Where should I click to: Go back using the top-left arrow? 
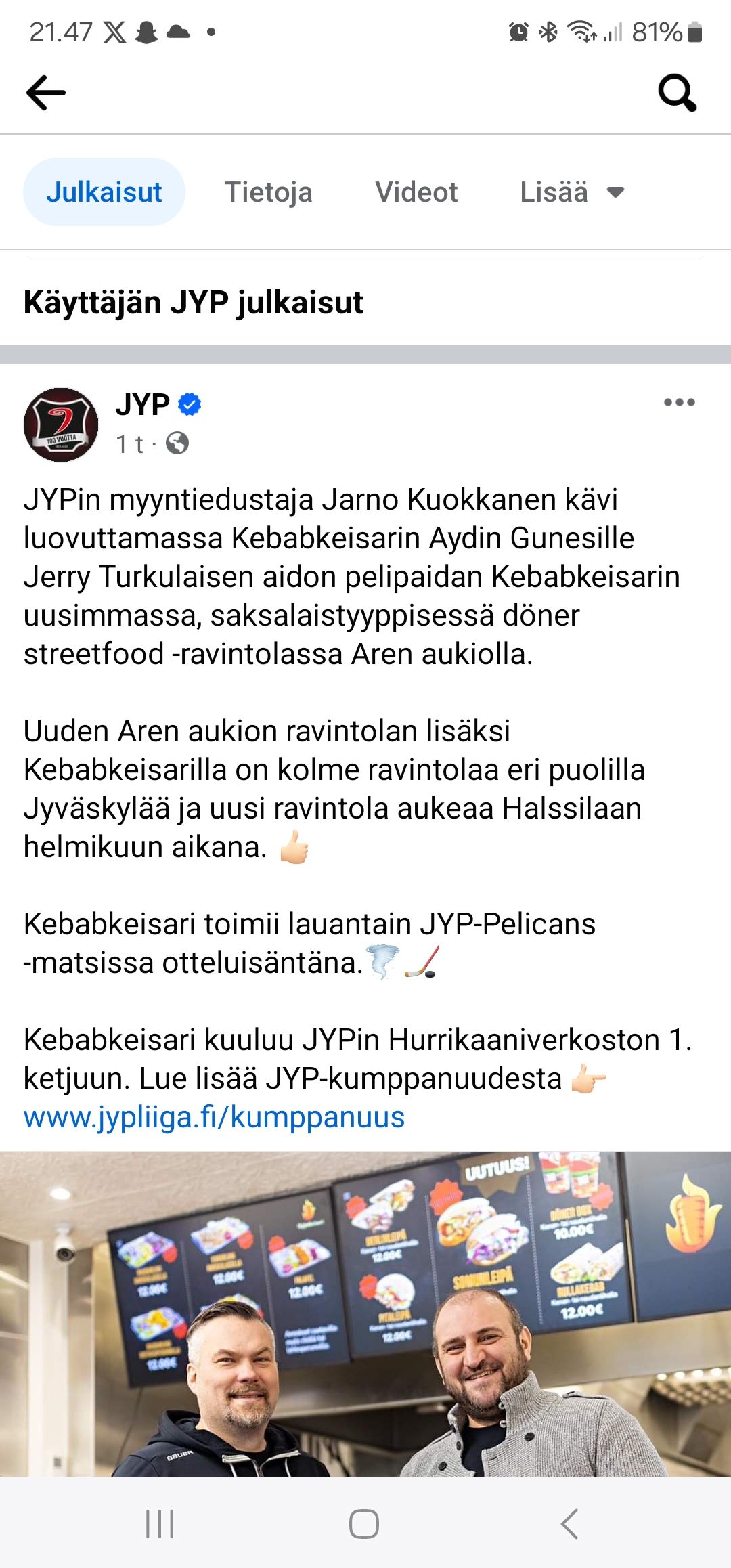46,93
